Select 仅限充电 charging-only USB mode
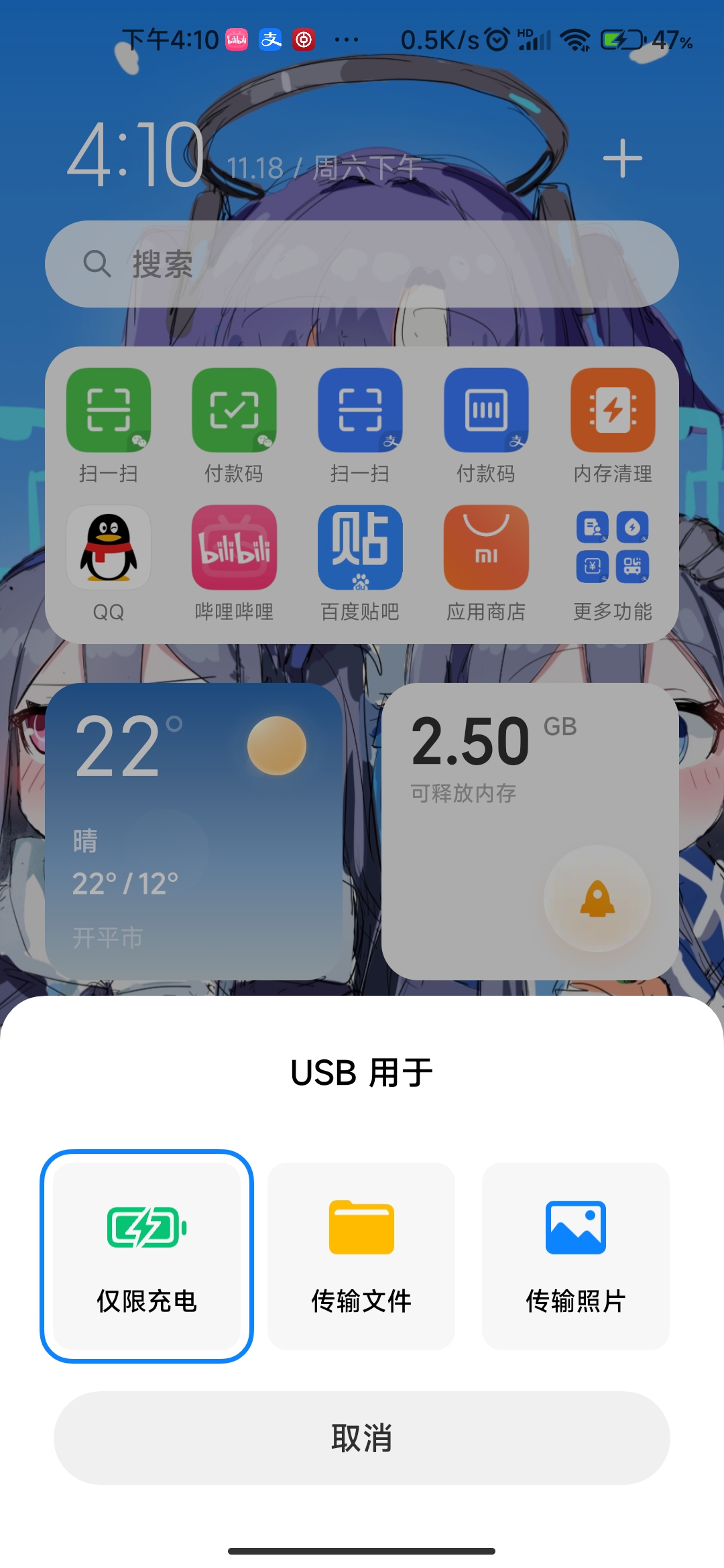 [147, 1256]
